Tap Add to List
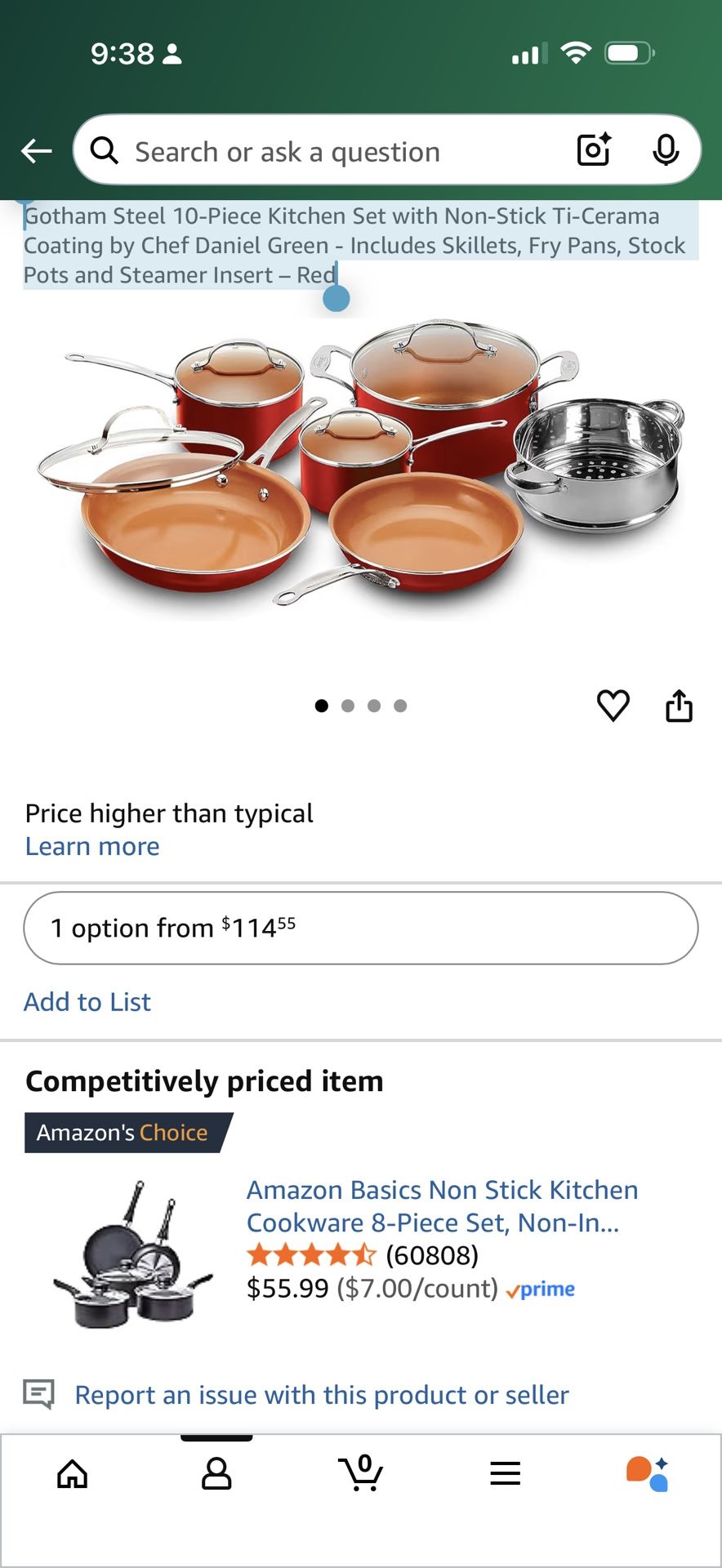The width and height of the screenshot is (722, 1568). pyautogui.click(x=87, y=1001)
